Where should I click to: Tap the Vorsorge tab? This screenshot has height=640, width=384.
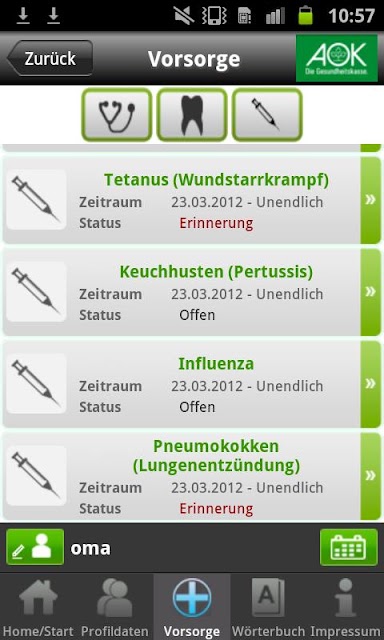pos(192,607)
